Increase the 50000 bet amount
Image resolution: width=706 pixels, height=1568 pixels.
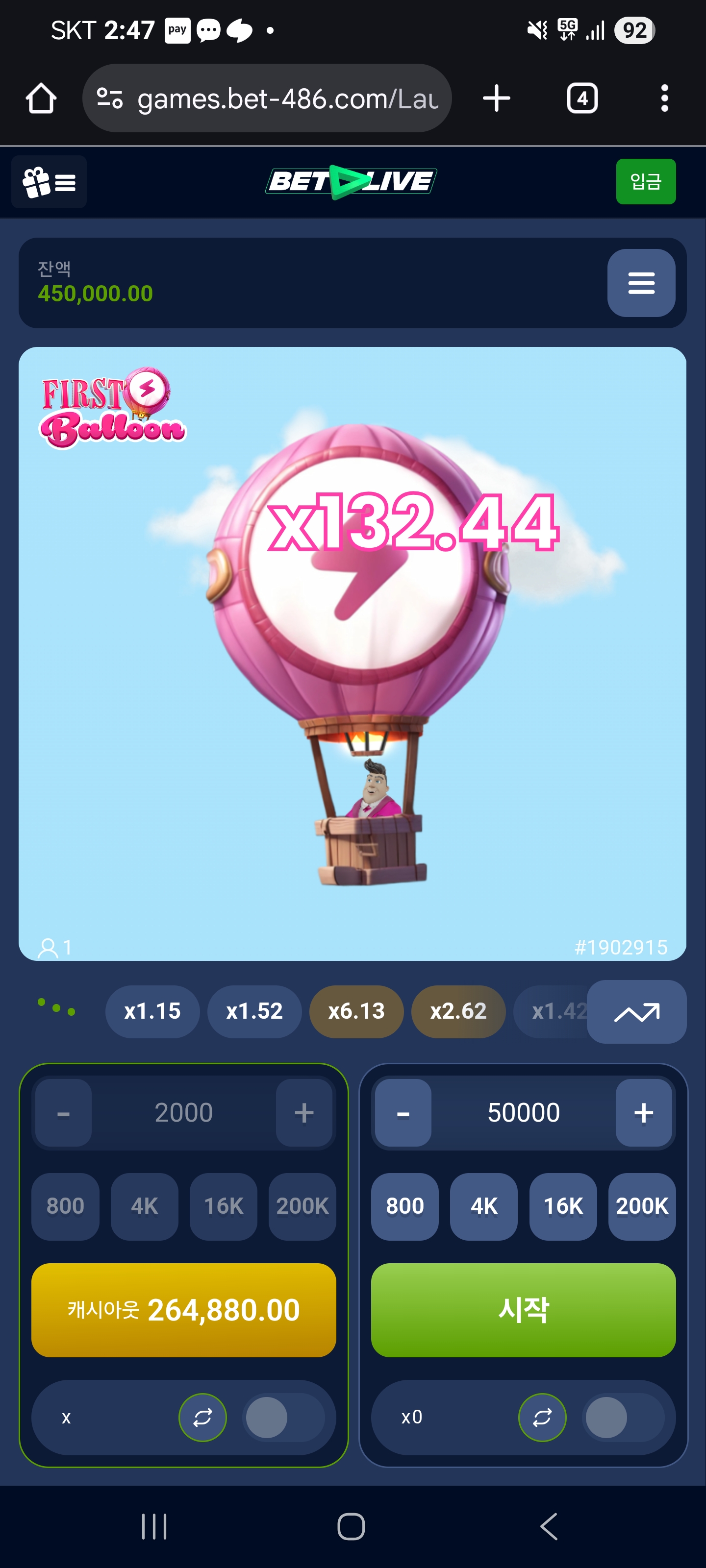(x=643, y=1113)
